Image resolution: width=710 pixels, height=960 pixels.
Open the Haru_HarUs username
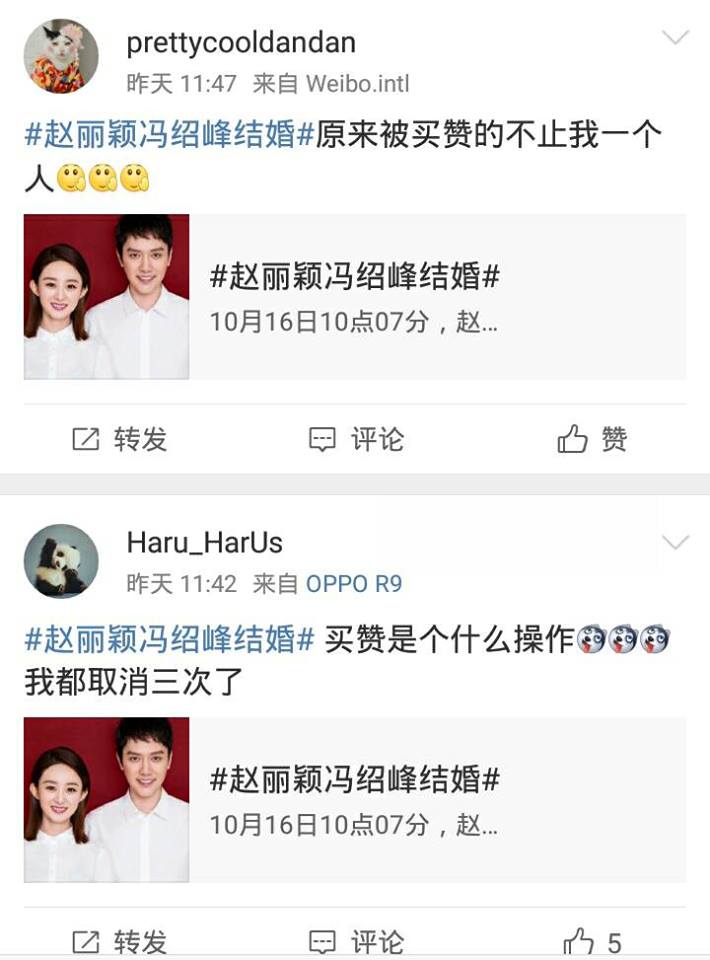click(204, 543)
